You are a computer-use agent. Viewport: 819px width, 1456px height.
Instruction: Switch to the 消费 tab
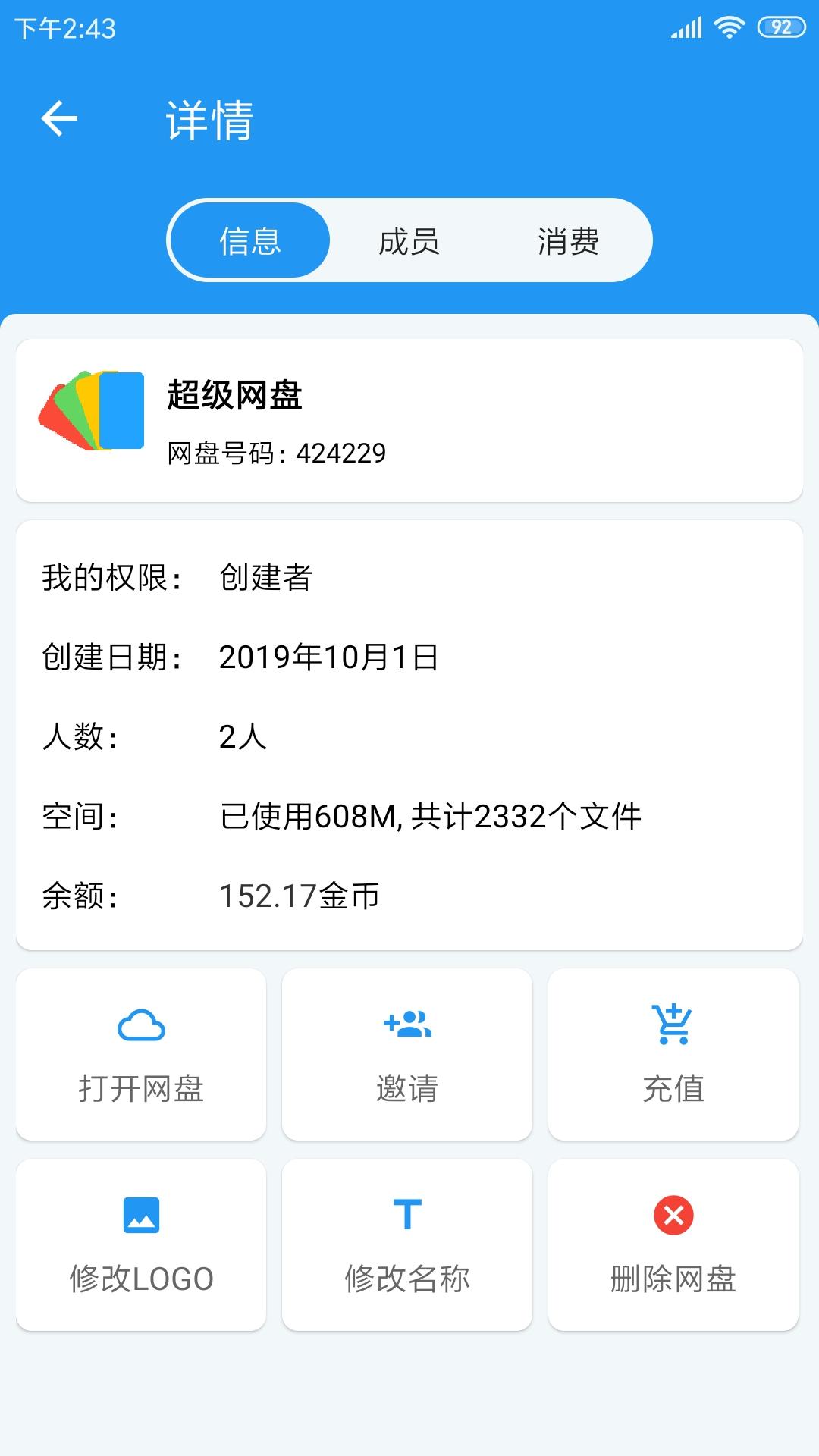568,241
